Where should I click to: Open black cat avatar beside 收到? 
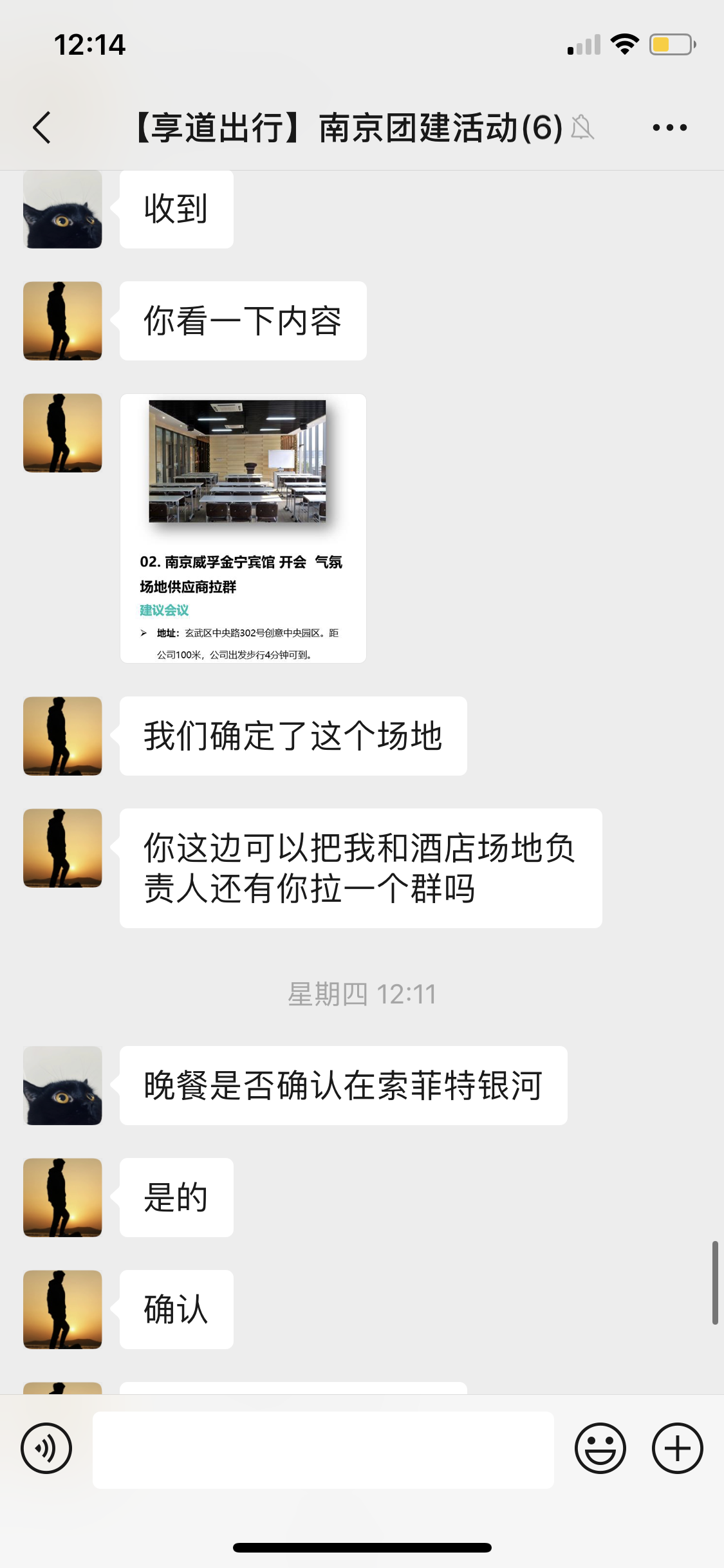coord(62,209)
